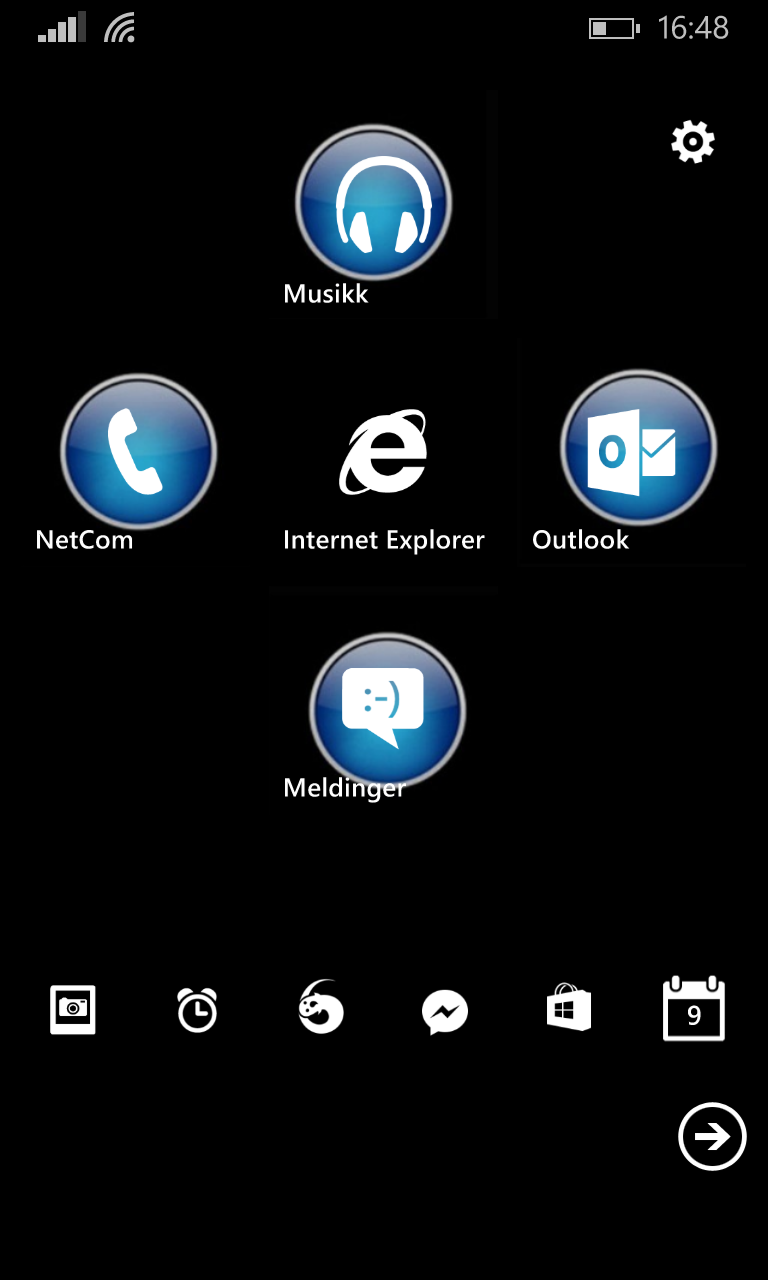Open the settings gear
This screenshot has width=768, height=1280.
[x=693, y=142]
